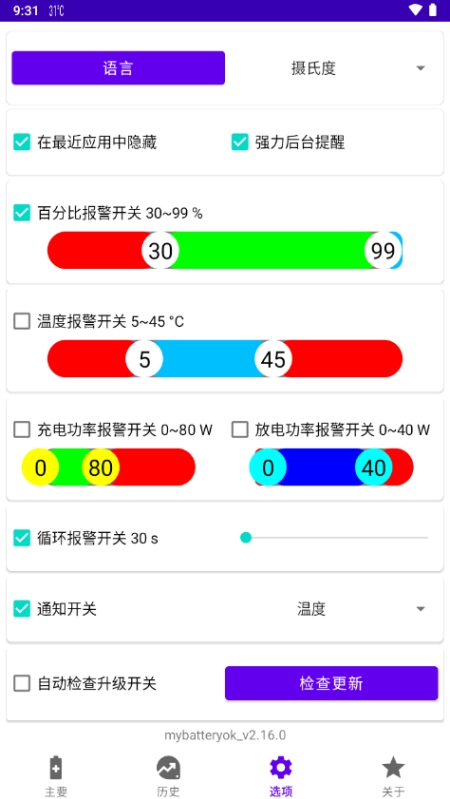
Task: Open the 历史 history tab
Action: coord(168,776)
